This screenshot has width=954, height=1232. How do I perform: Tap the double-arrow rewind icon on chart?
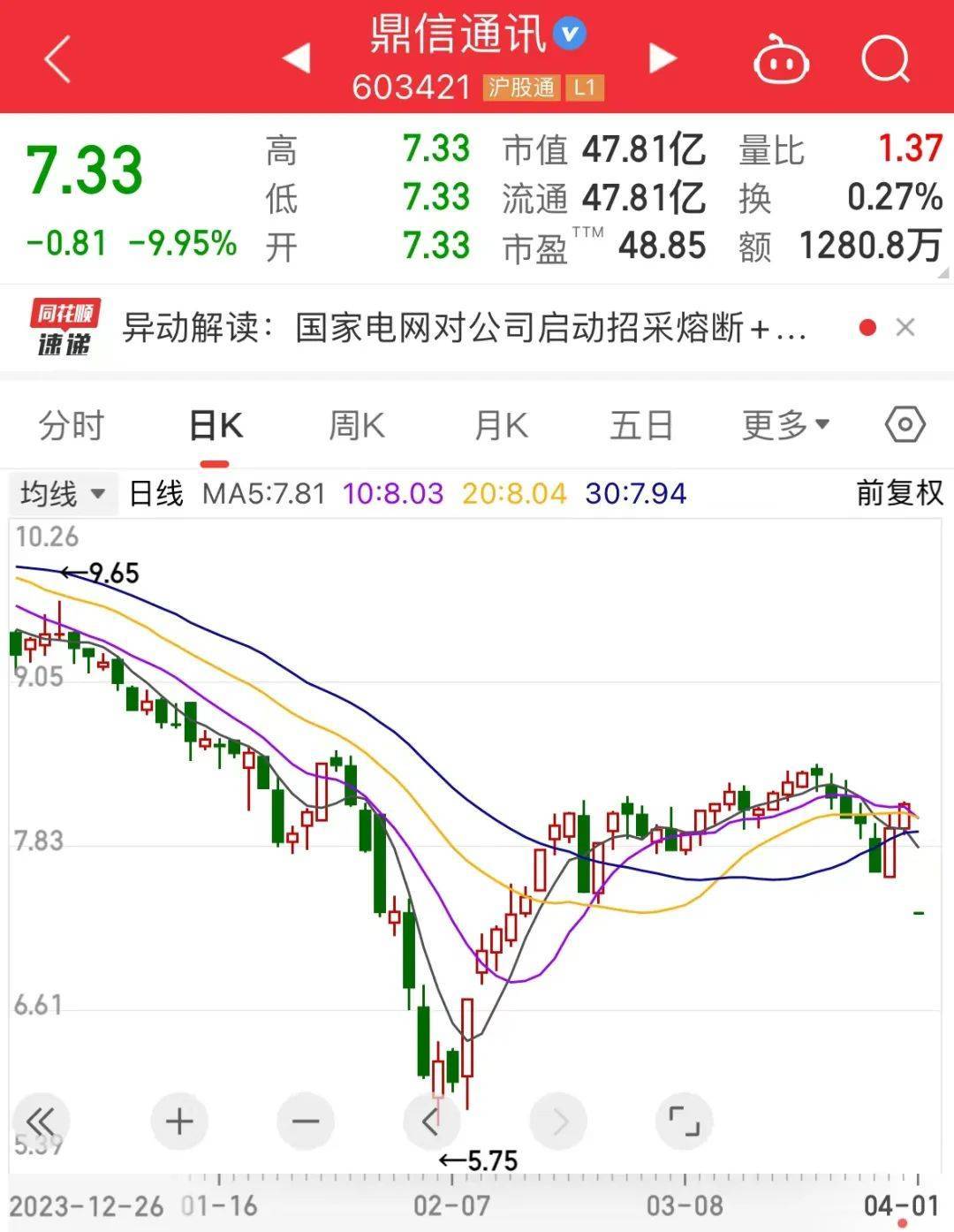40,1120
